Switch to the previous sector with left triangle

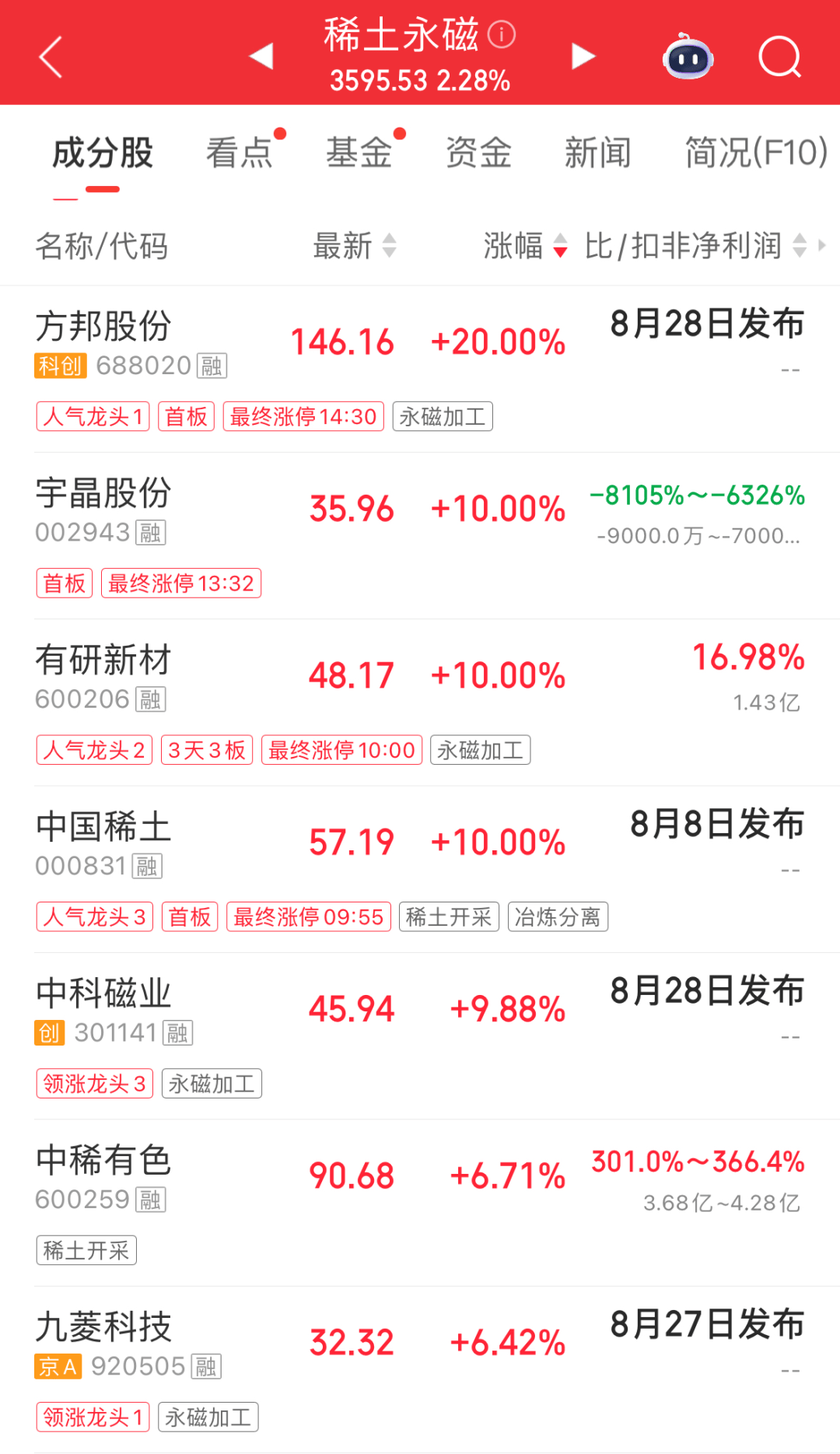(261, 56)
